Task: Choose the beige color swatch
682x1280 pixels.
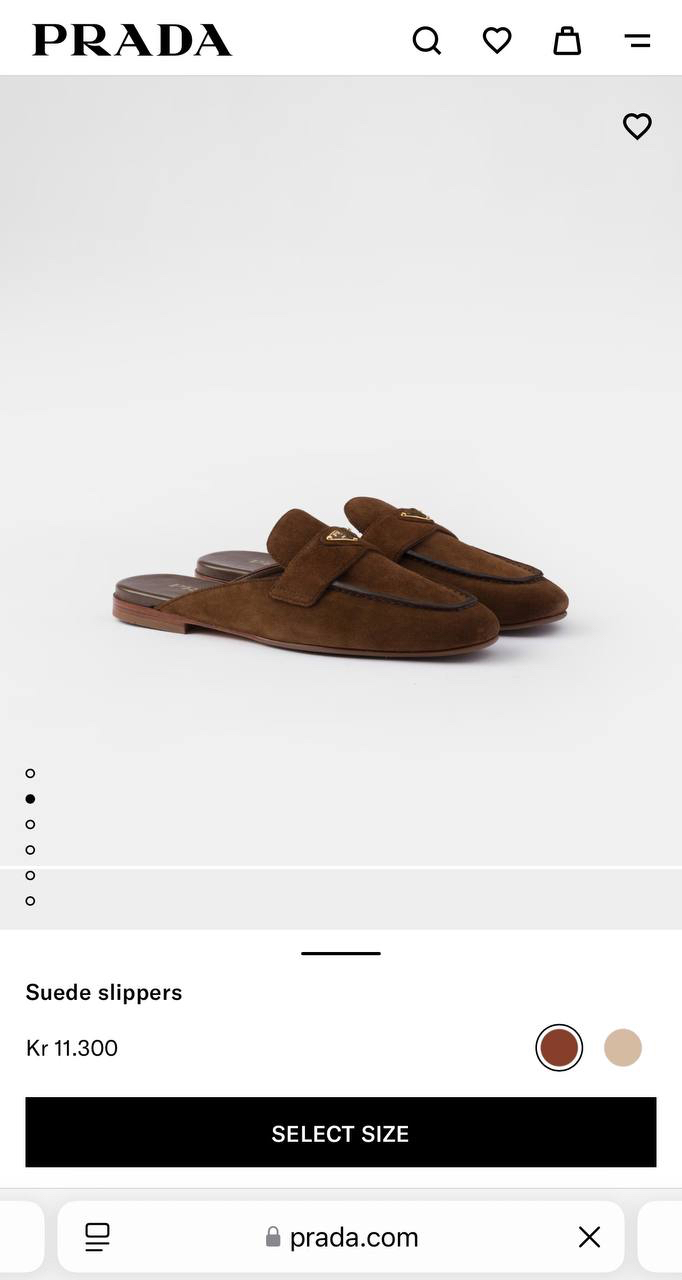Action: 623,1048
